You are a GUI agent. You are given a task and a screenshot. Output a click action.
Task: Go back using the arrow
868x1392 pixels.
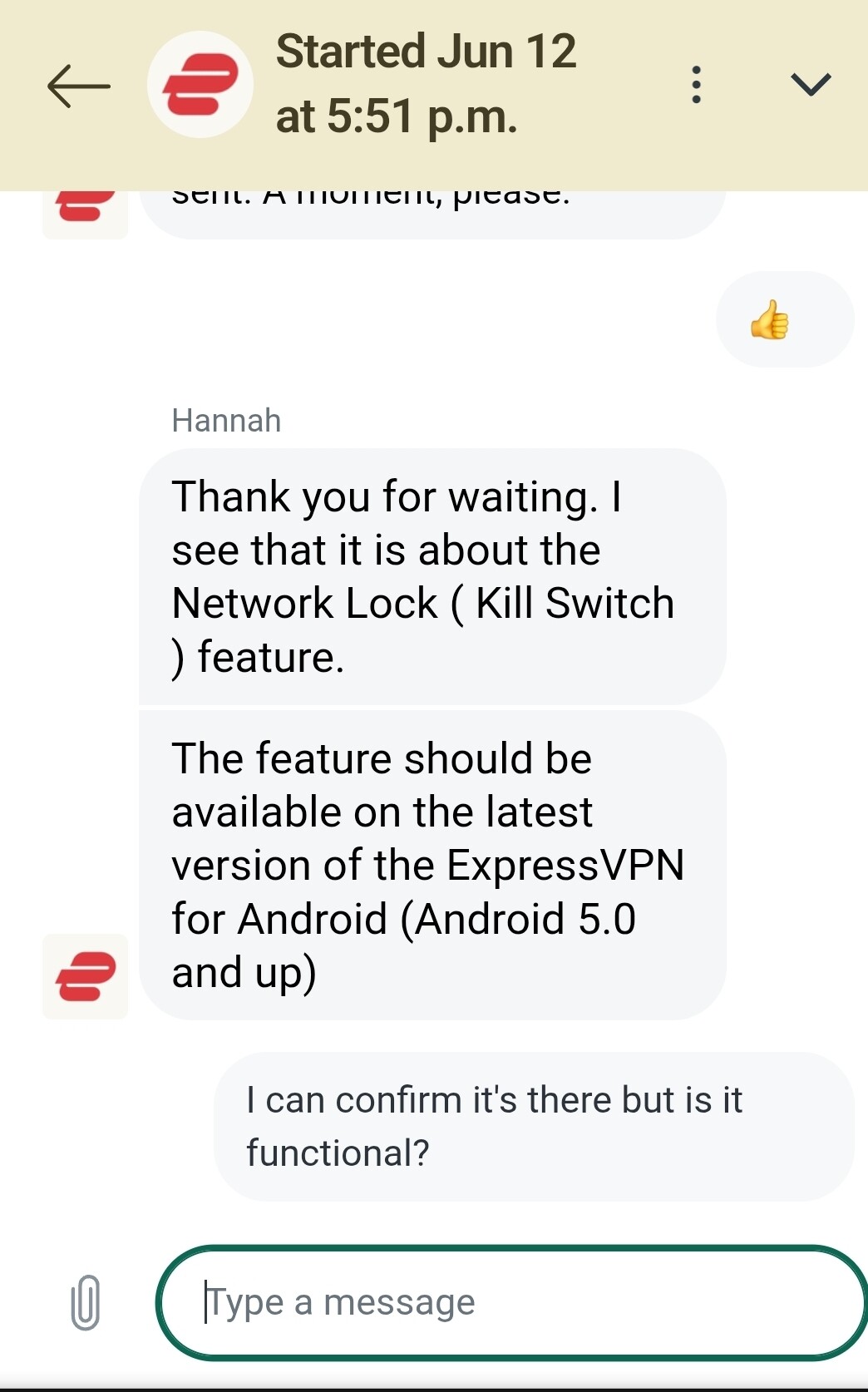(79, 86)
